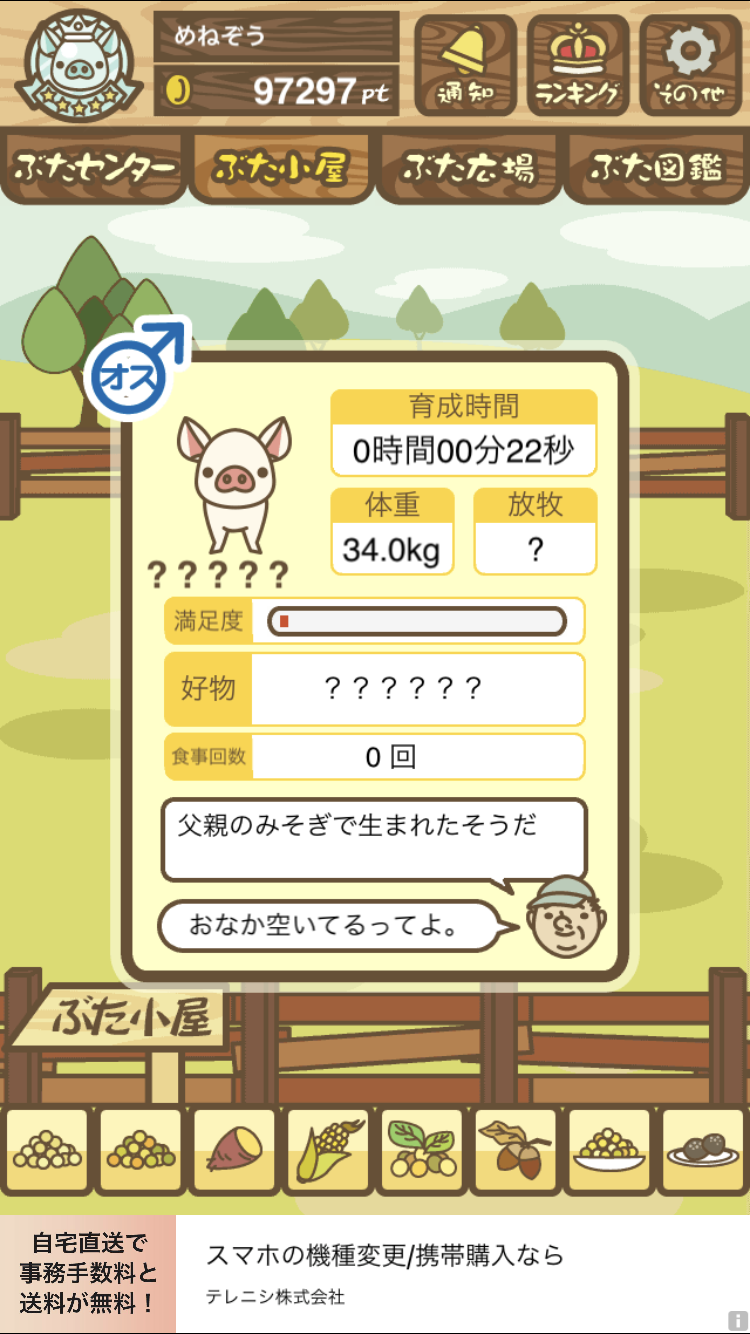Tap the ad info icon
This screenshot has height=1334, width=750.
[x=738, y=1321]
